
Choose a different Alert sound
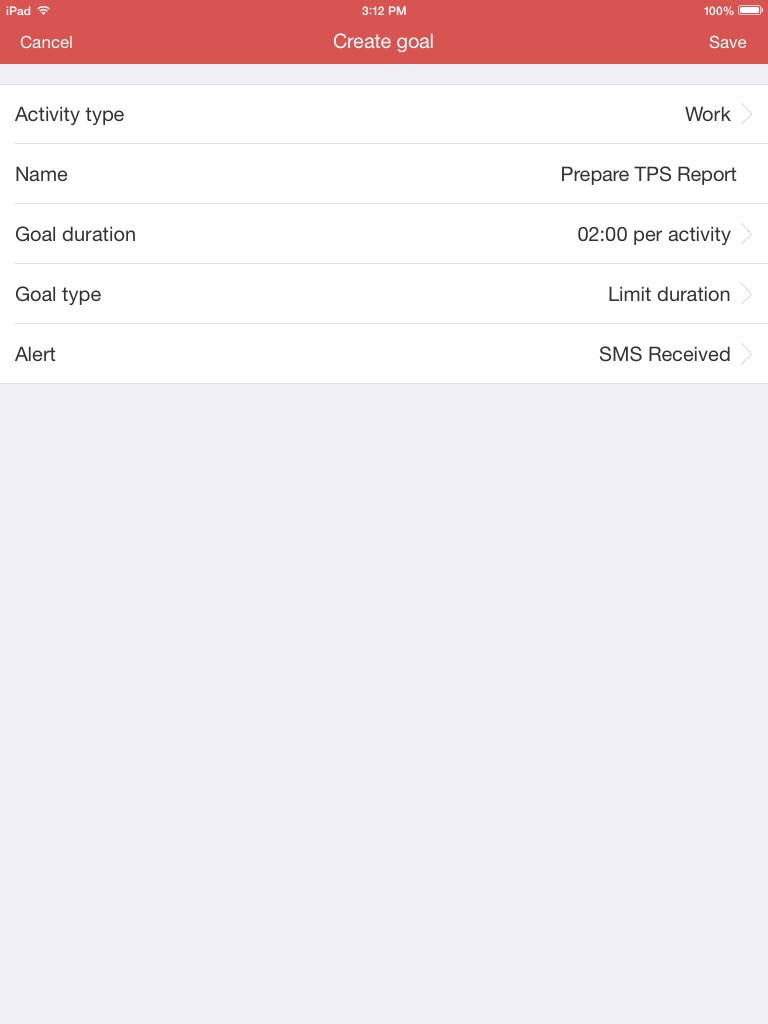(384, 354)
